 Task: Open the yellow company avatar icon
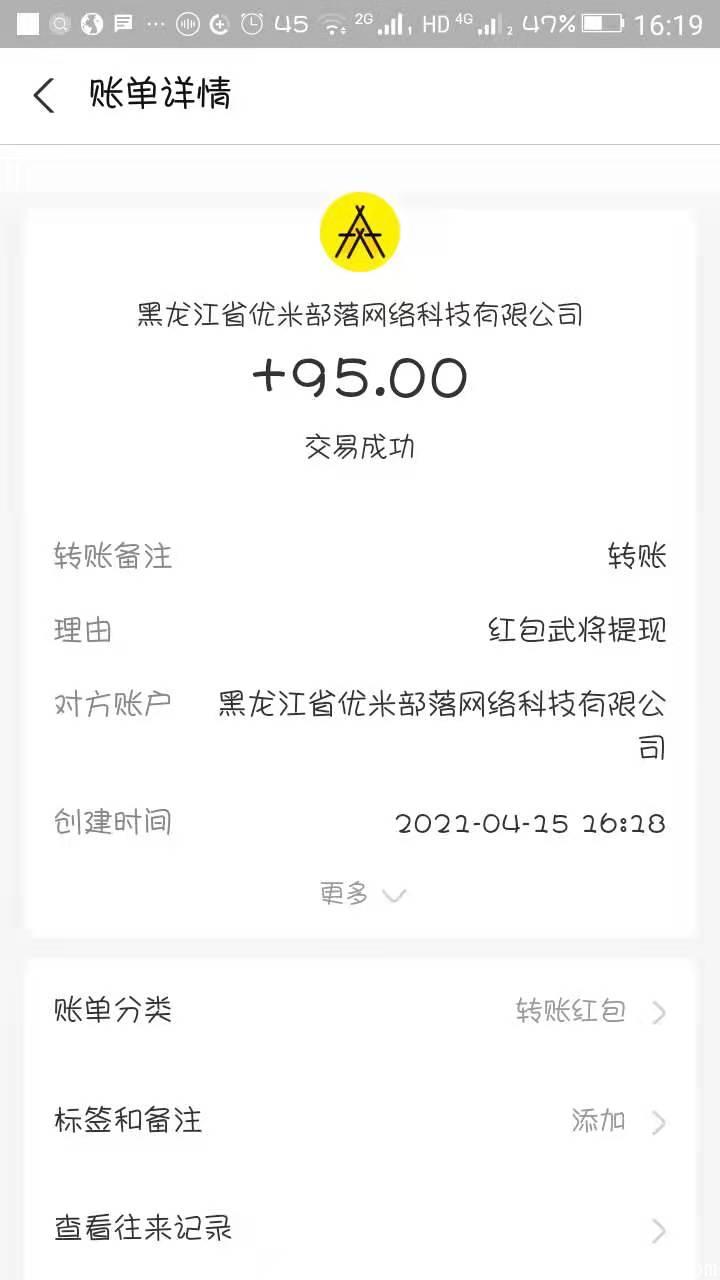click(x=360, y=230)
